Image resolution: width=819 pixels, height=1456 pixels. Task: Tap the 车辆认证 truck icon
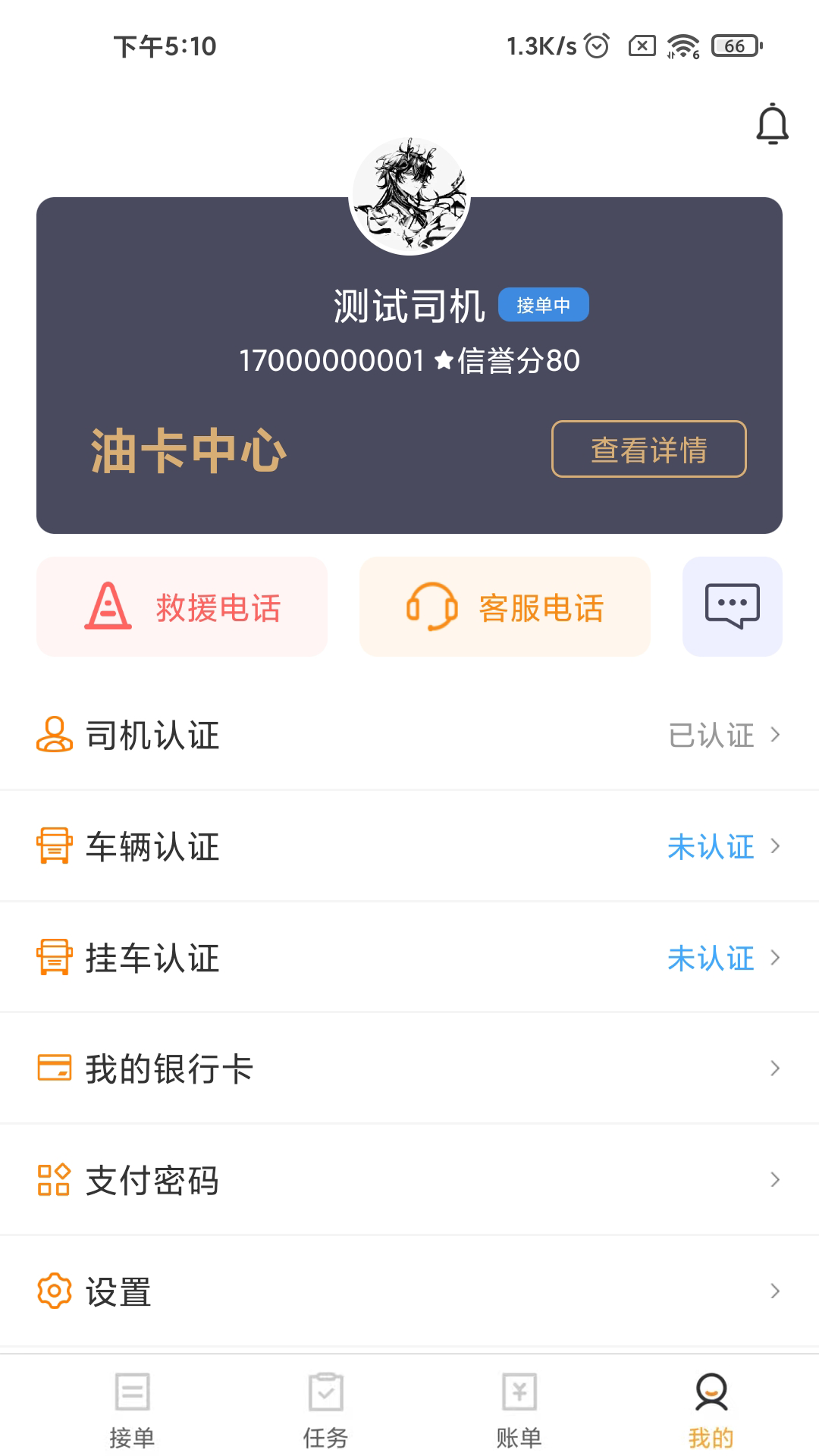pos(53,846)
